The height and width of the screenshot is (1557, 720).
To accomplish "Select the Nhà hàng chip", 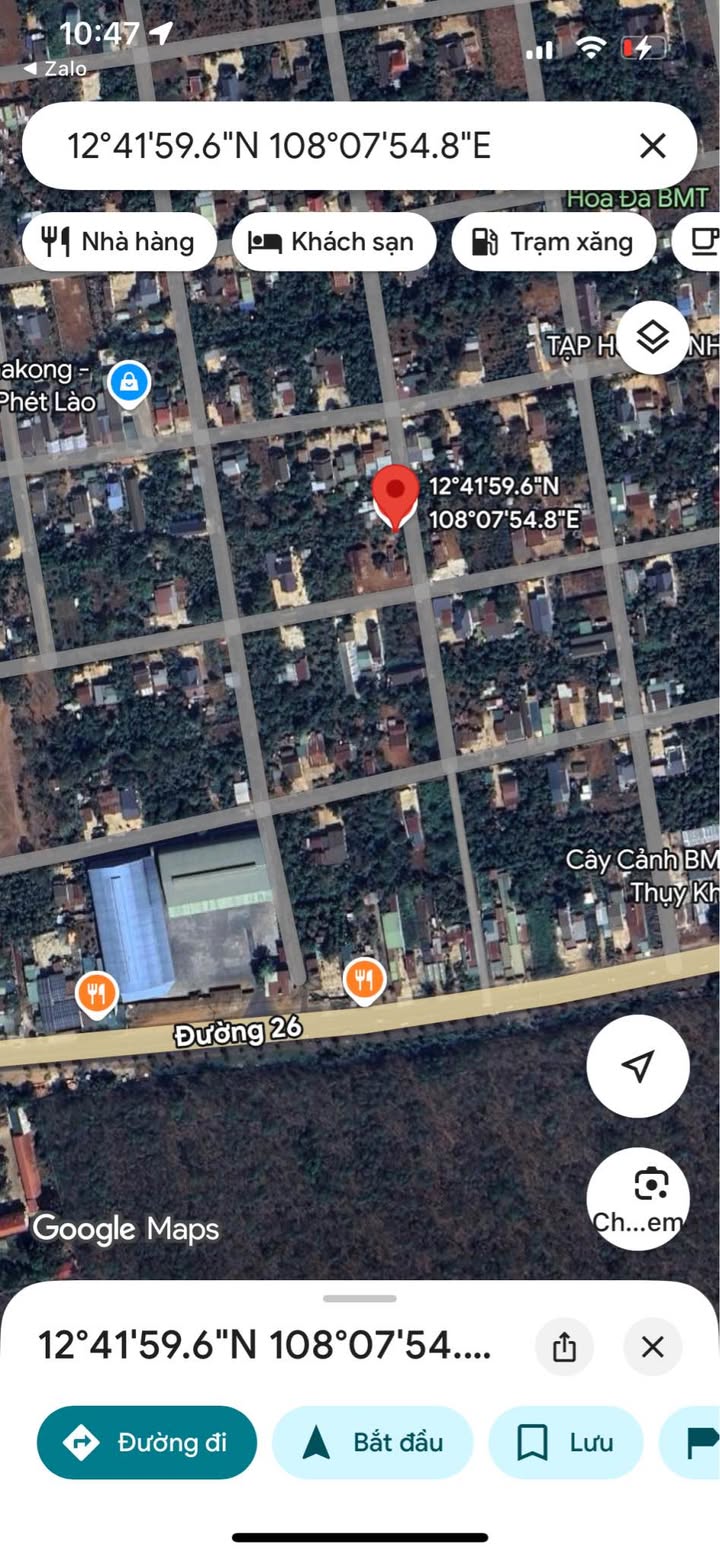I will 119,242.
